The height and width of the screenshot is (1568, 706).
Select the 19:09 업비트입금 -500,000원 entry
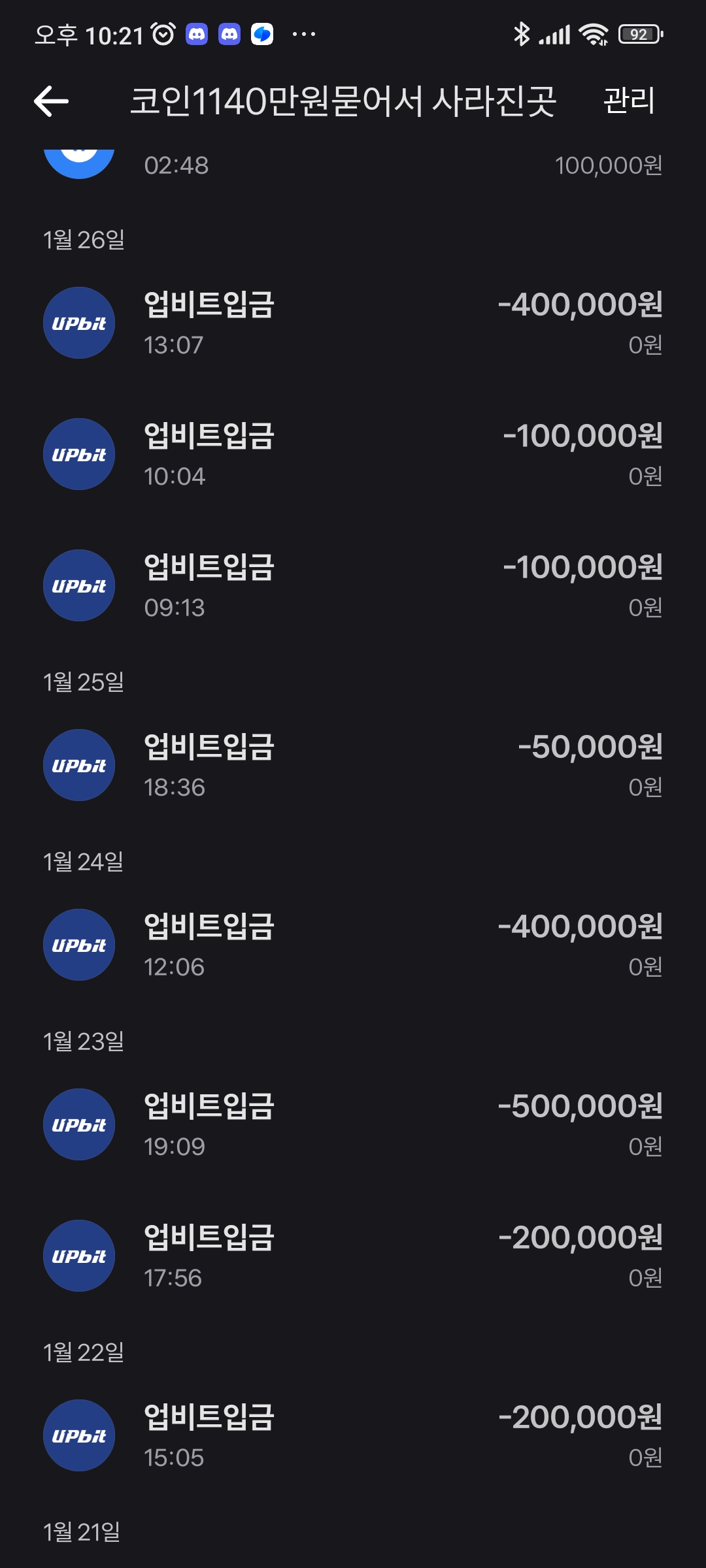(353, 1125)
